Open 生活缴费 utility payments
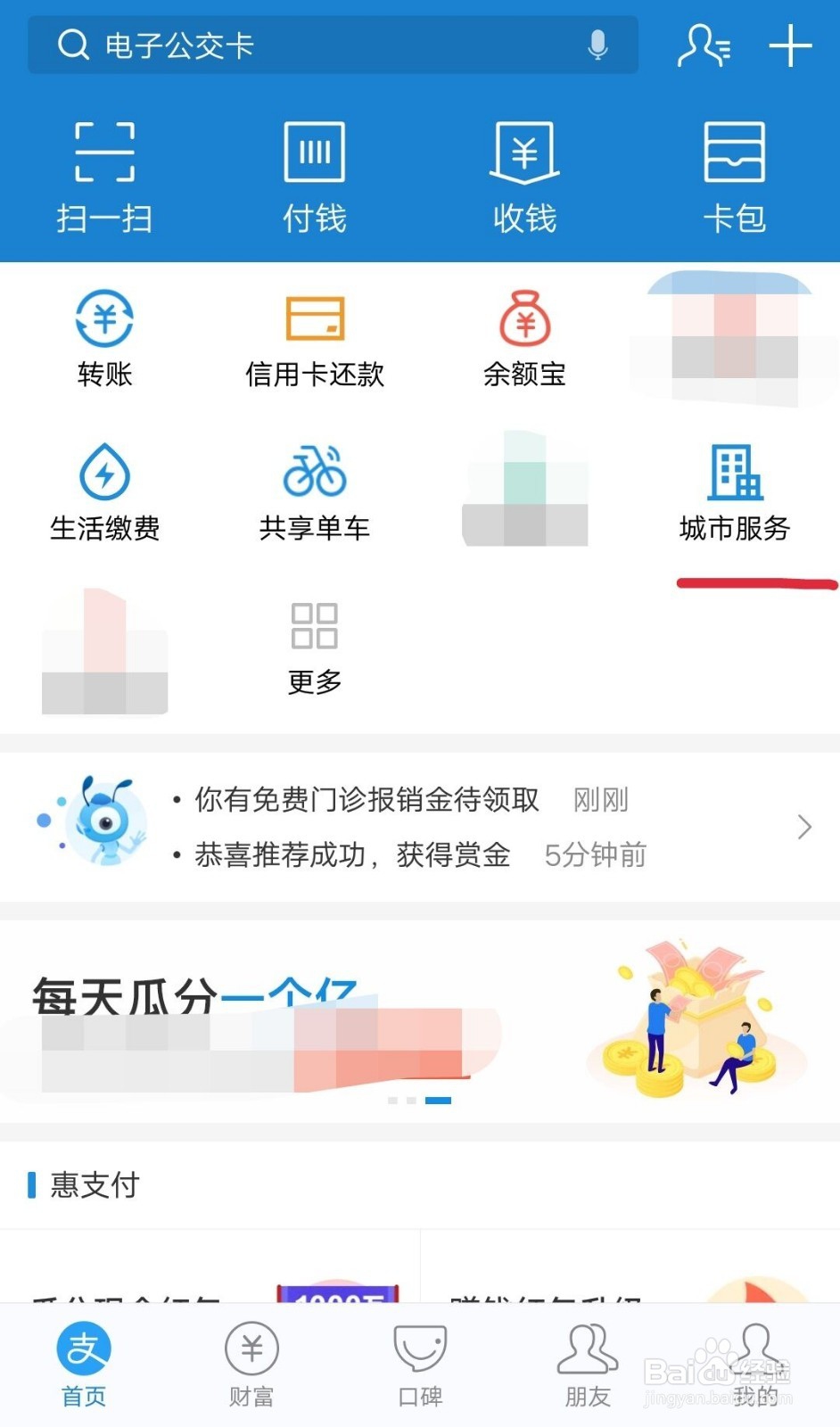 tap(104, 491)
